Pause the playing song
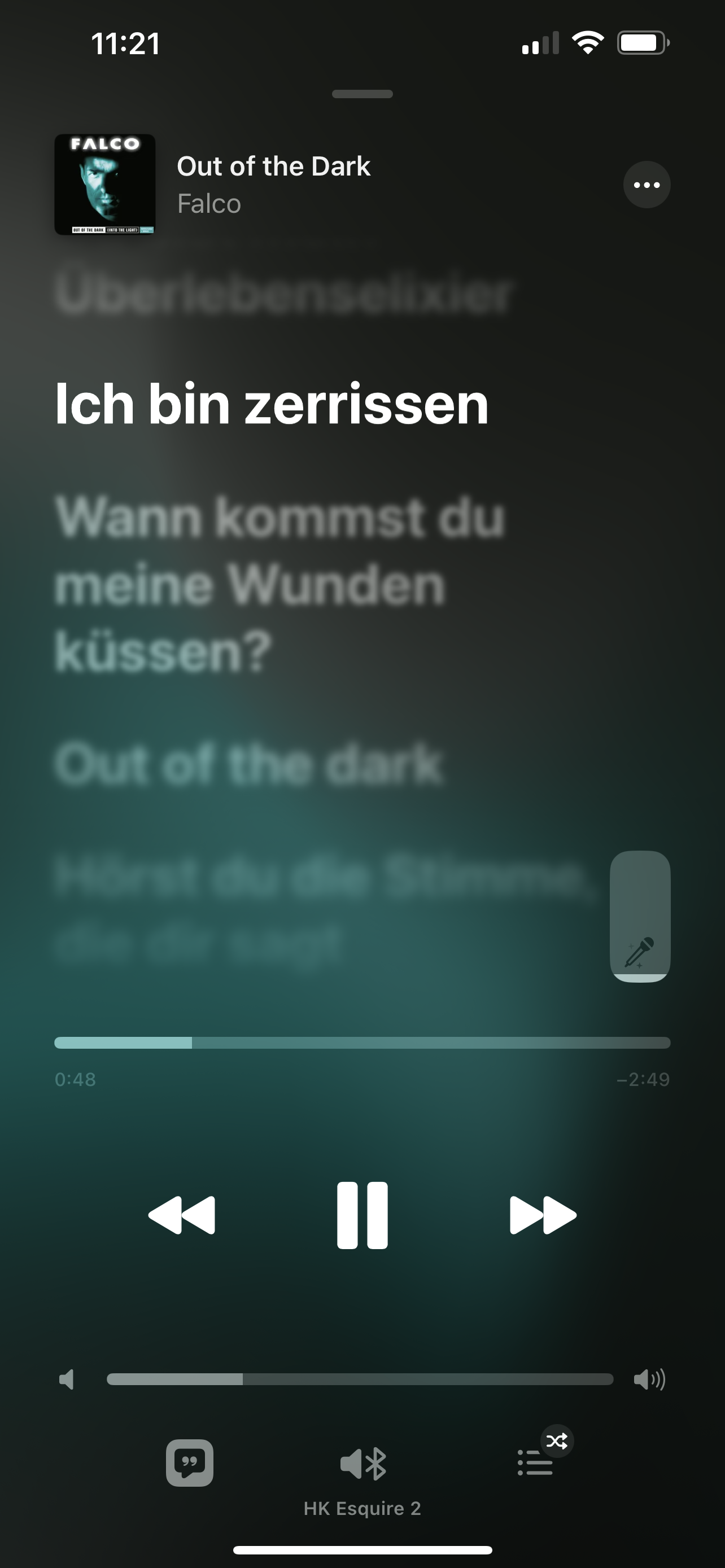The image size is (725, 1568). coord(362,1216)
